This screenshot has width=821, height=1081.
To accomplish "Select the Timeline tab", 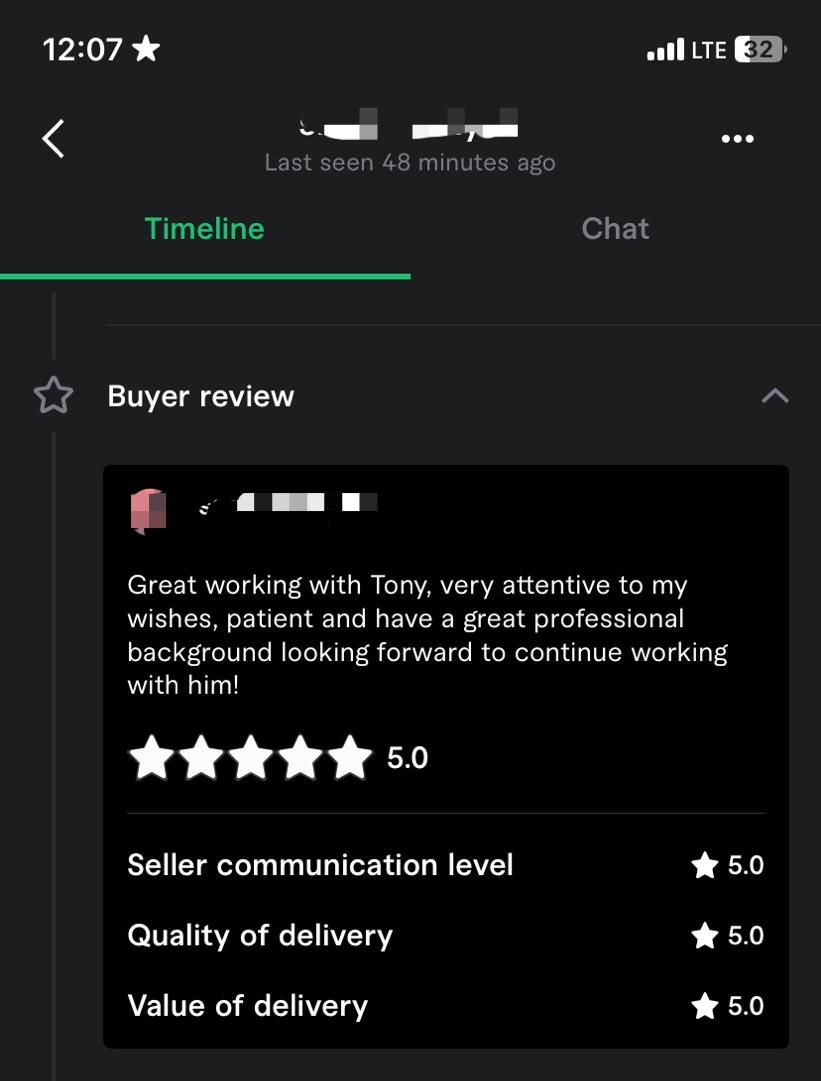I will coord(204,229).
